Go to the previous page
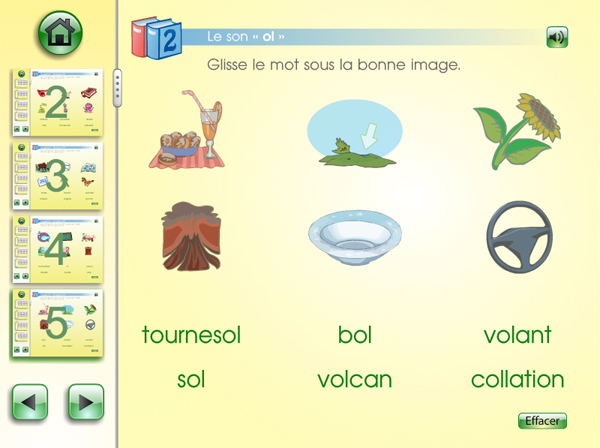The image size is (600, 448). (30, 403)
